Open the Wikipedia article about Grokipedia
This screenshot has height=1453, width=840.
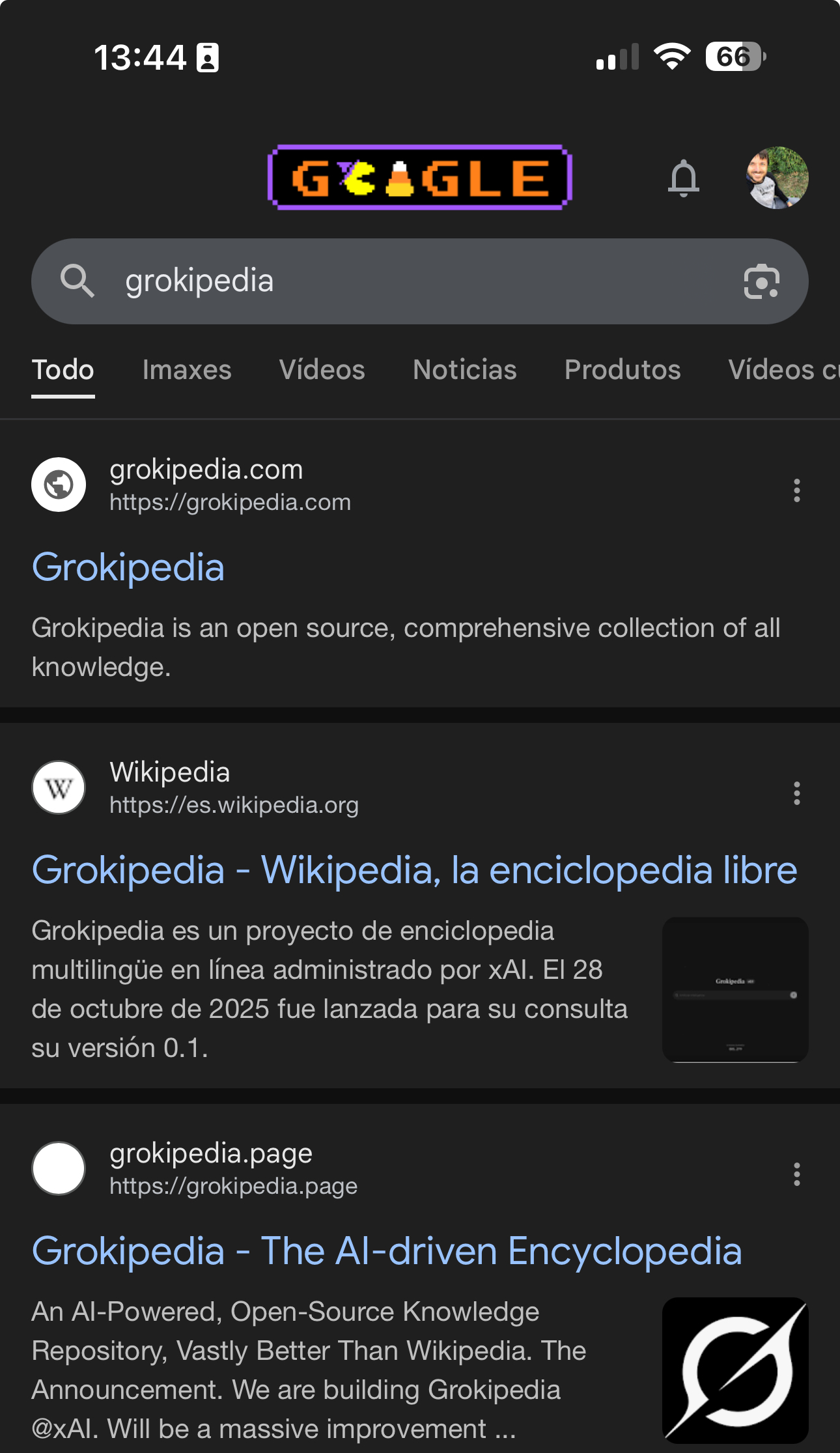click(414, 870)
